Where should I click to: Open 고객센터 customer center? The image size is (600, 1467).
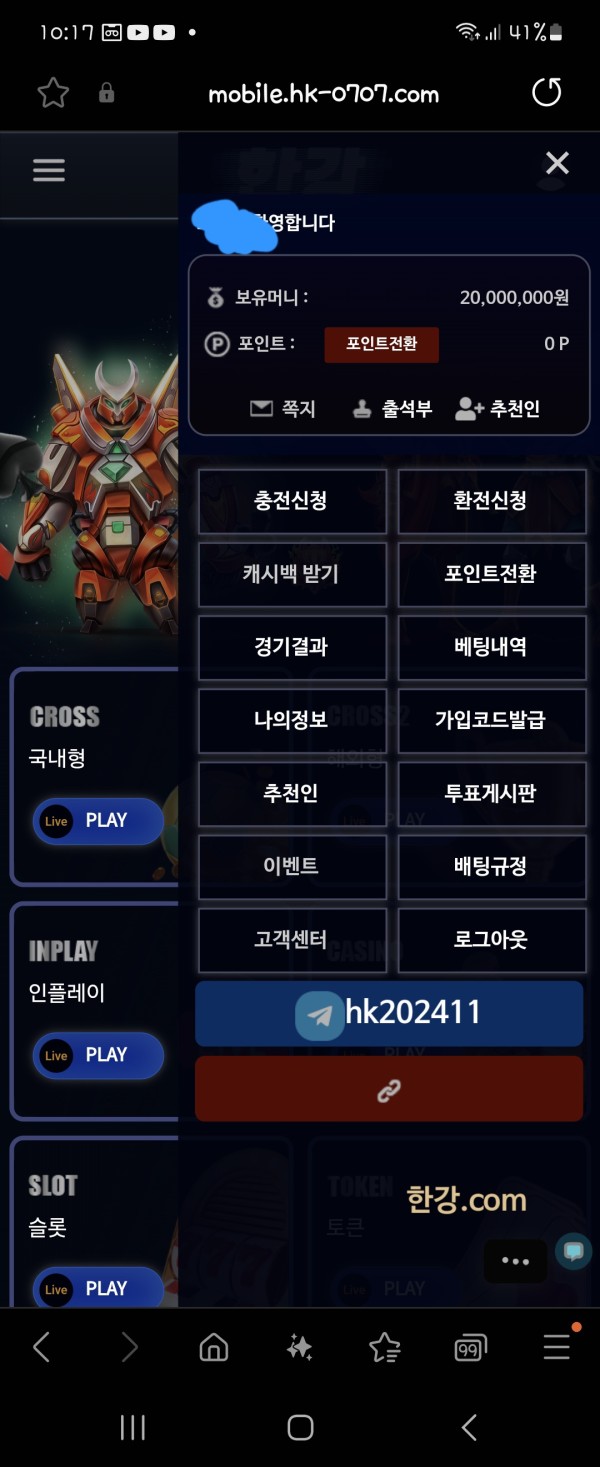pyautogui.click(x=291, y=940)
